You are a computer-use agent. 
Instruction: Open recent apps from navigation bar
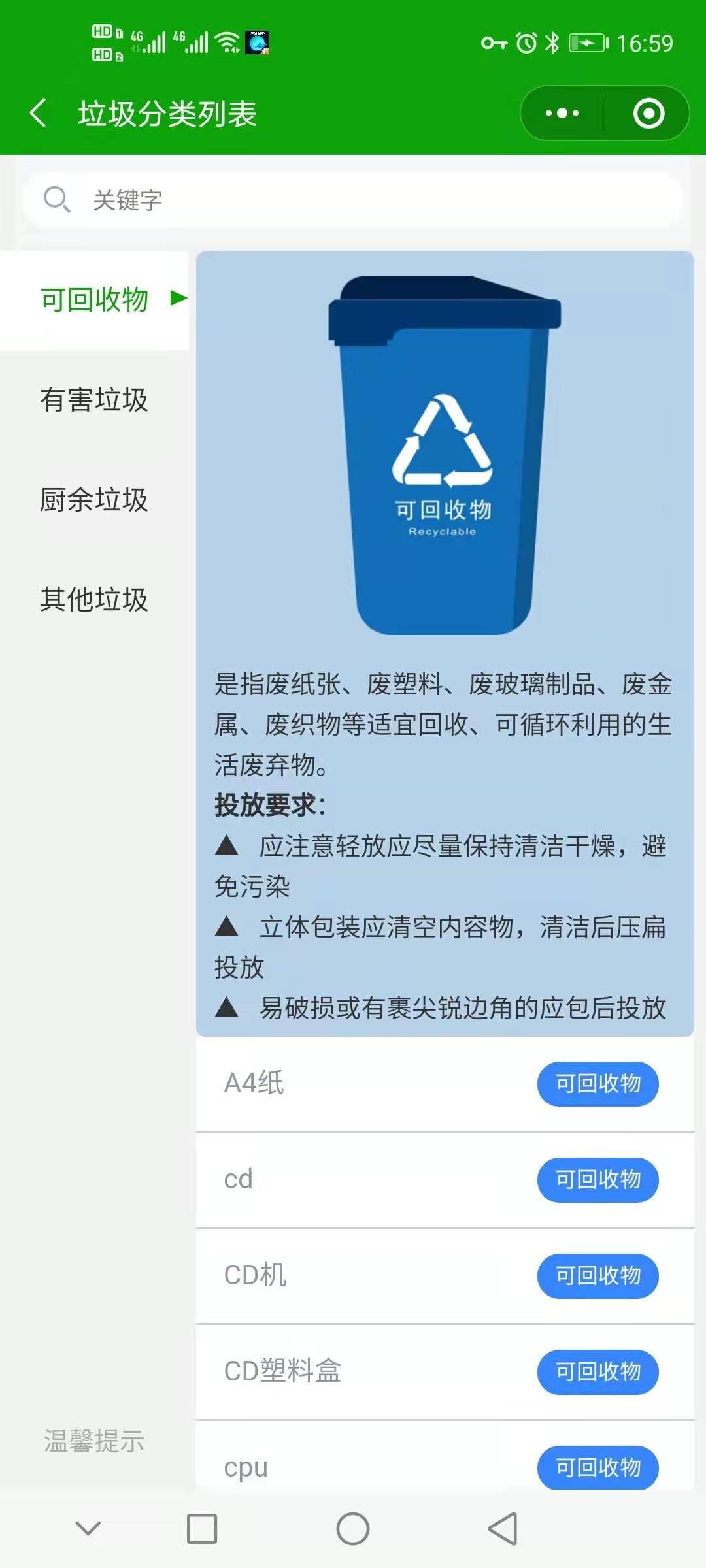coord(202,1529)
